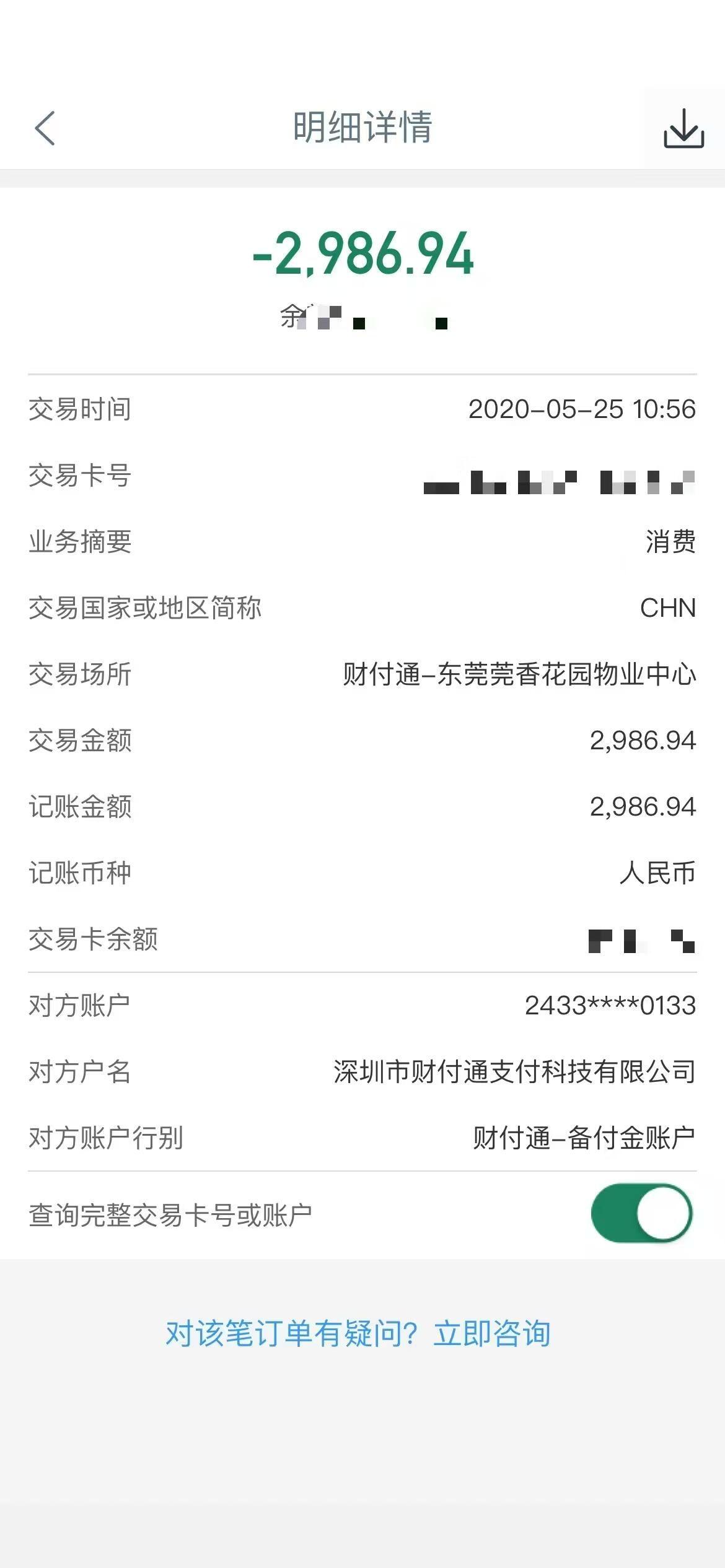
Task: Download this transaction detail
Action: point(683,128)
